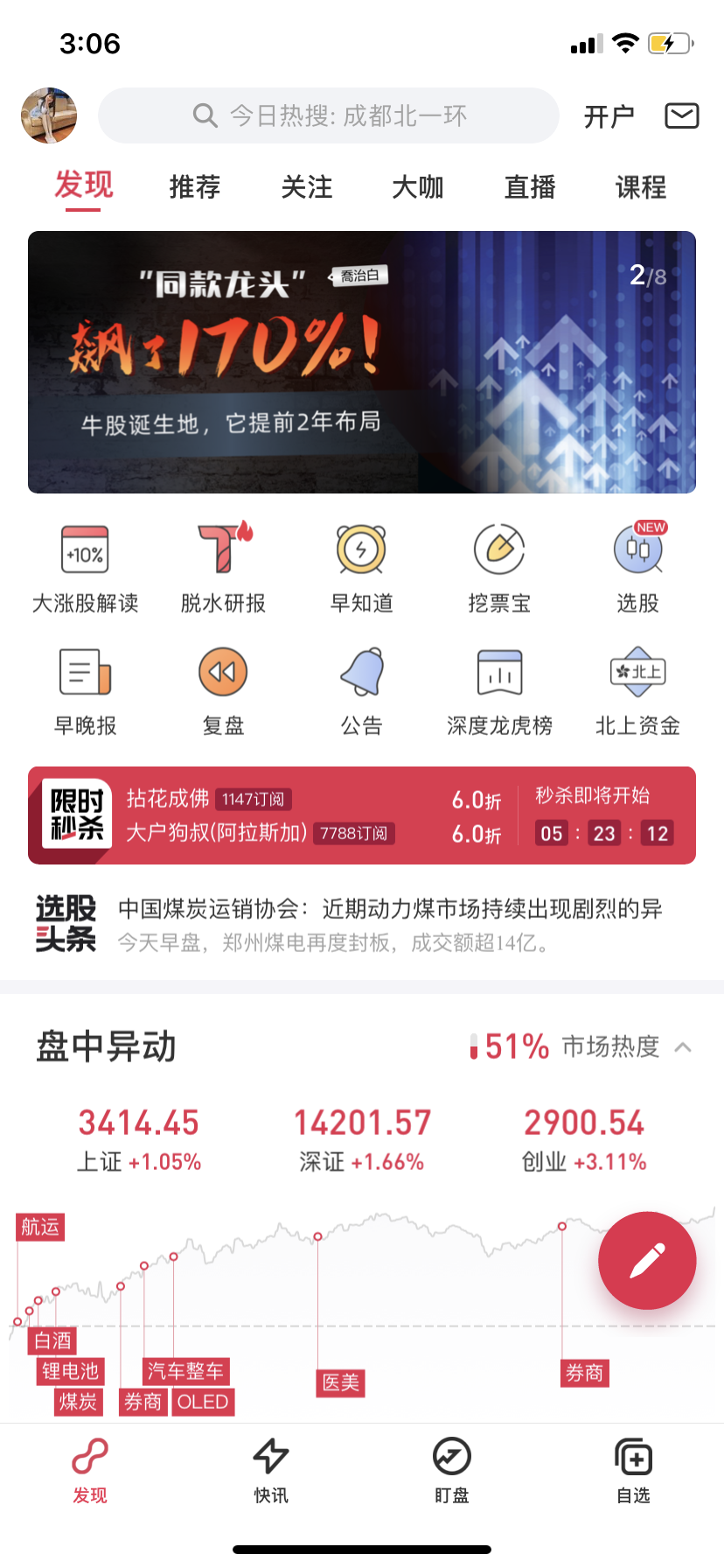Open the mail inbox icon

681,115
